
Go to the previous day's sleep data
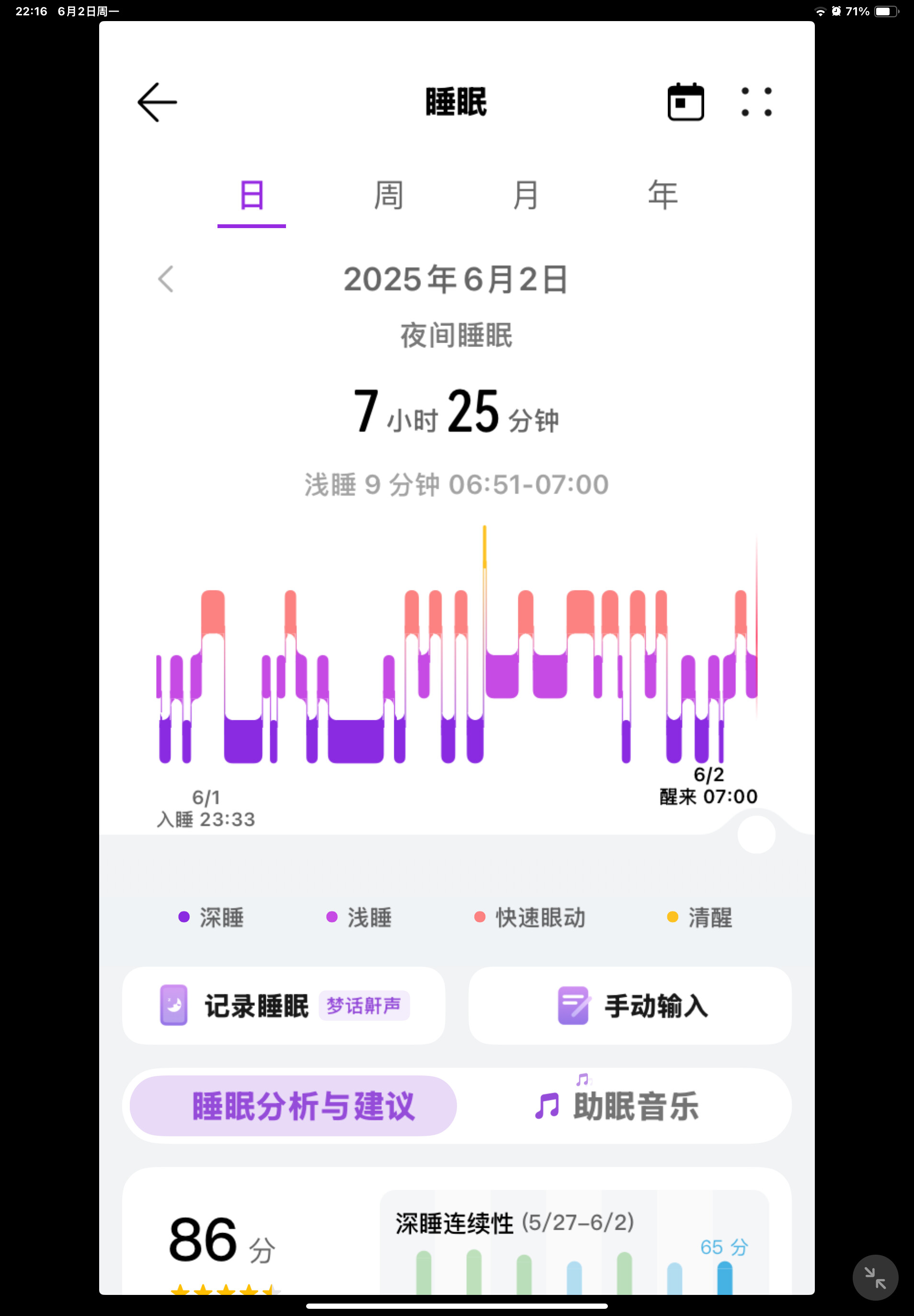pyautogui.click(x=166, y=279)
